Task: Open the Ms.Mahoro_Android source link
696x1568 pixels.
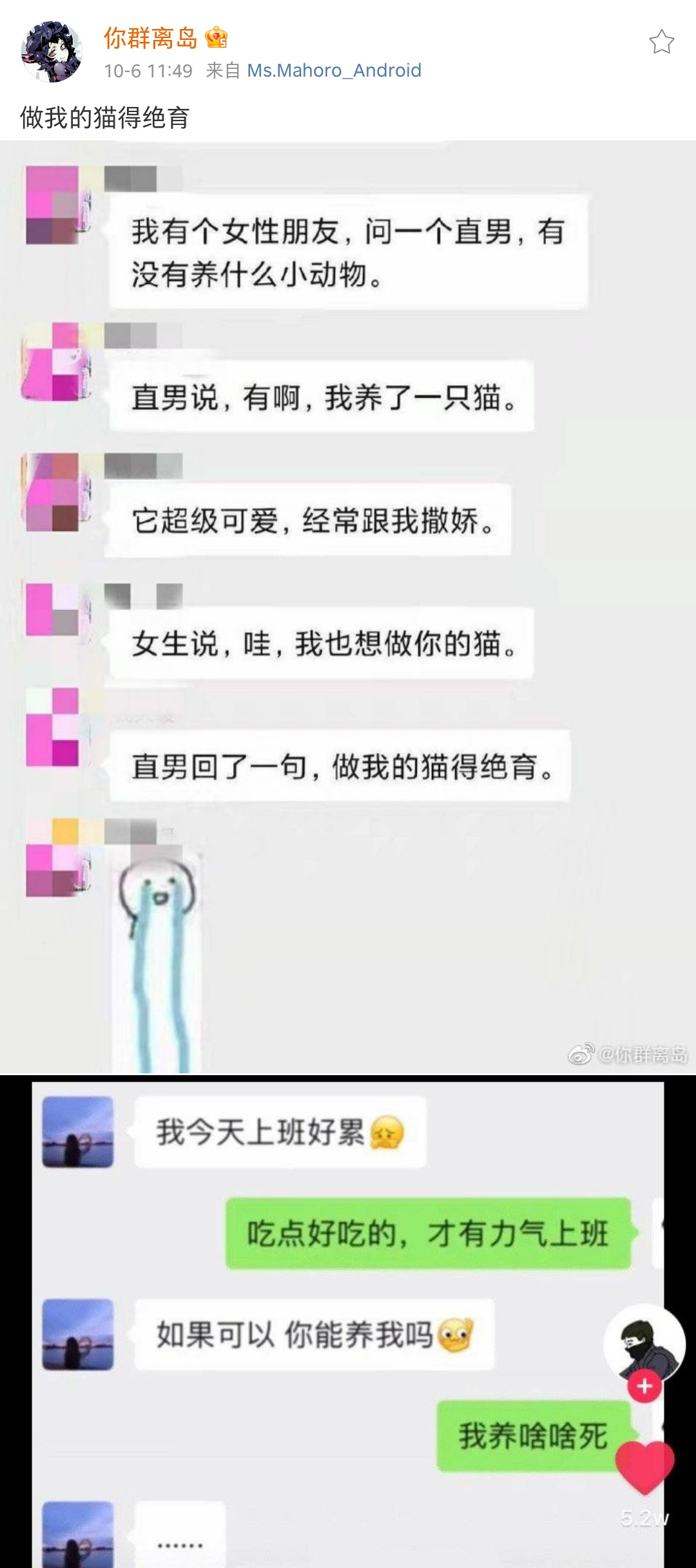Action: (334, 70)
